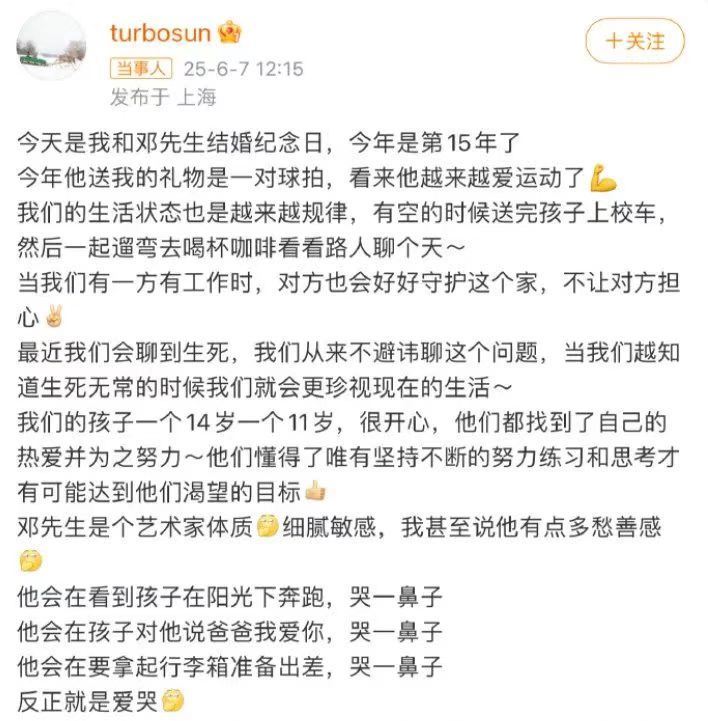This screenshot has height=721, width=708.
Task: Open turbosun's profile picture
Action: 52,46
